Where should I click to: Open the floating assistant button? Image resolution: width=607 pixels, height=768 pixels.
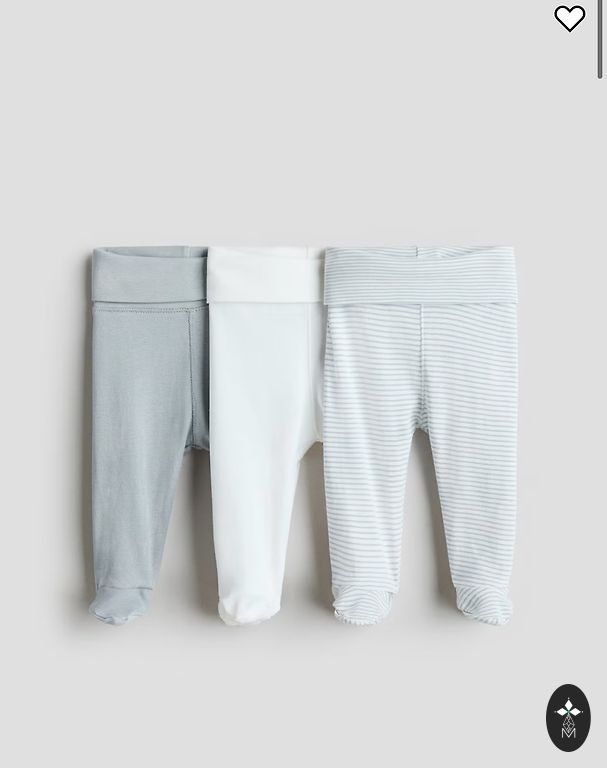[568, 717]
